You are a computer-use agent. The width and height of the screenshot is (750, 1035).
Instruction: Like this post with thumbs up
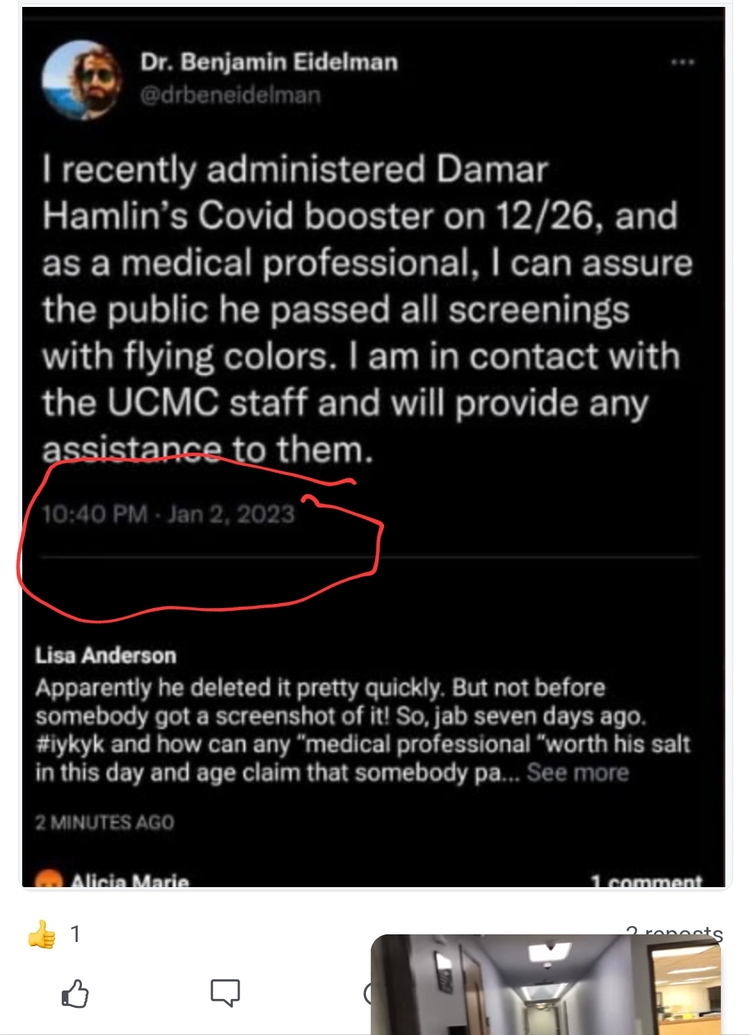75,993
